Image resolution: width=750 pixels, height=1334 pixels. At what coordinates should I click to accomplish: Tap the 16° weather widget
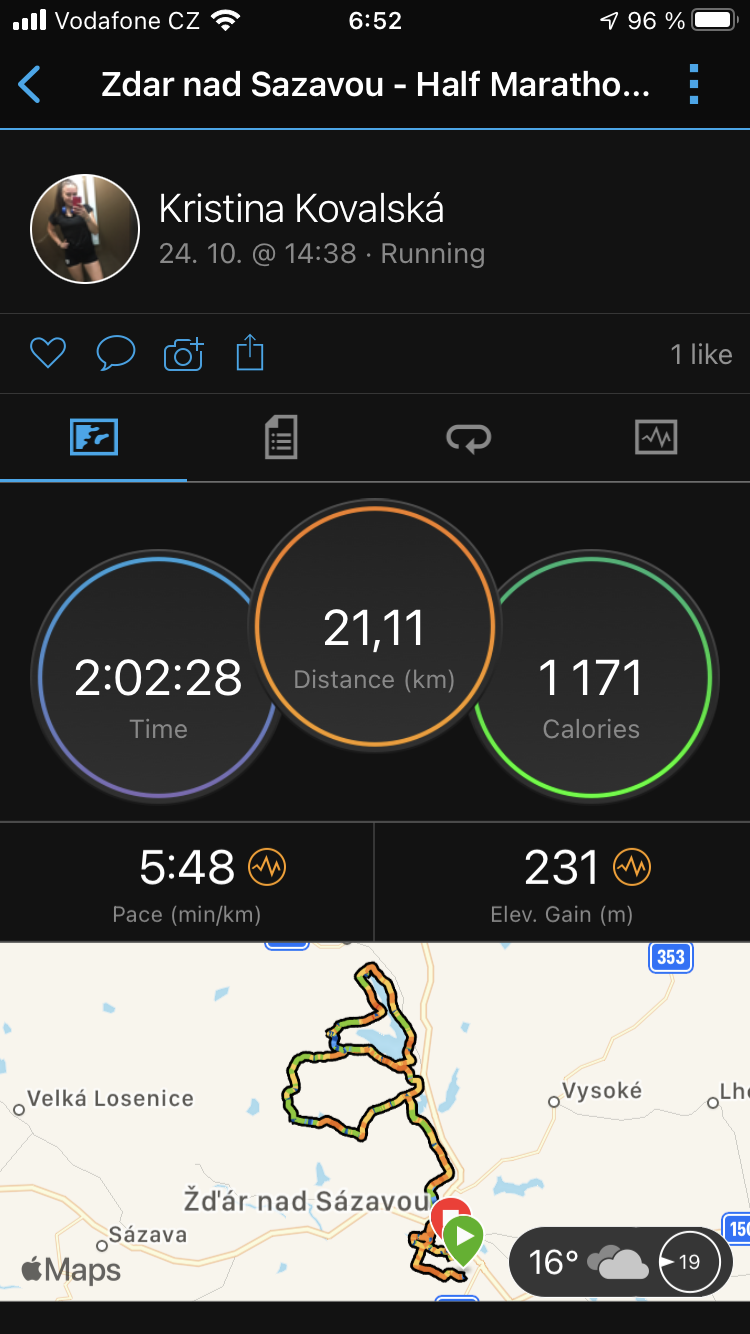pyautogui.click(x=620, y=1262)
